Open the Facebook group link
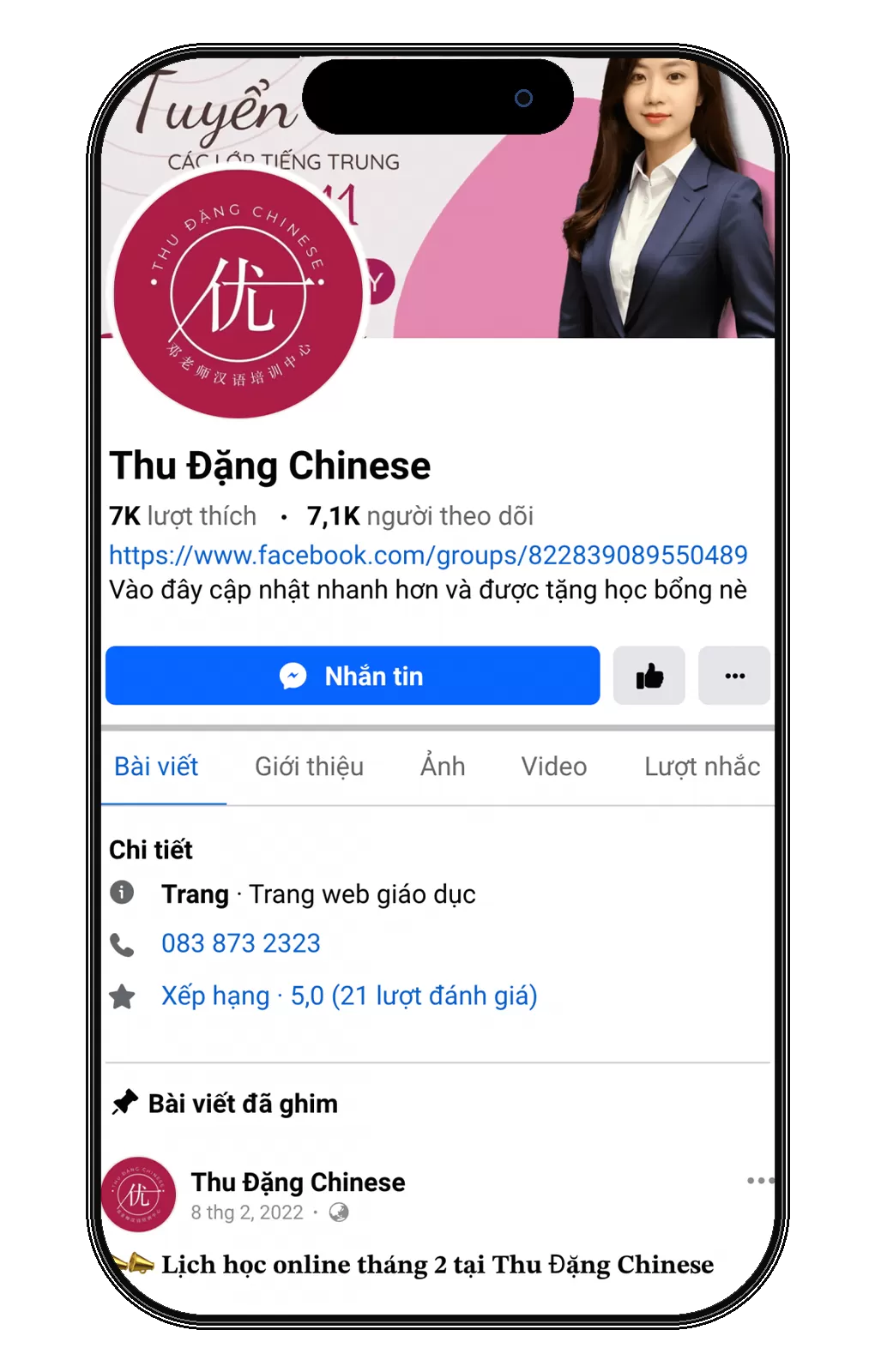The height and width of the screenshot is (1372, 875). 428,556
